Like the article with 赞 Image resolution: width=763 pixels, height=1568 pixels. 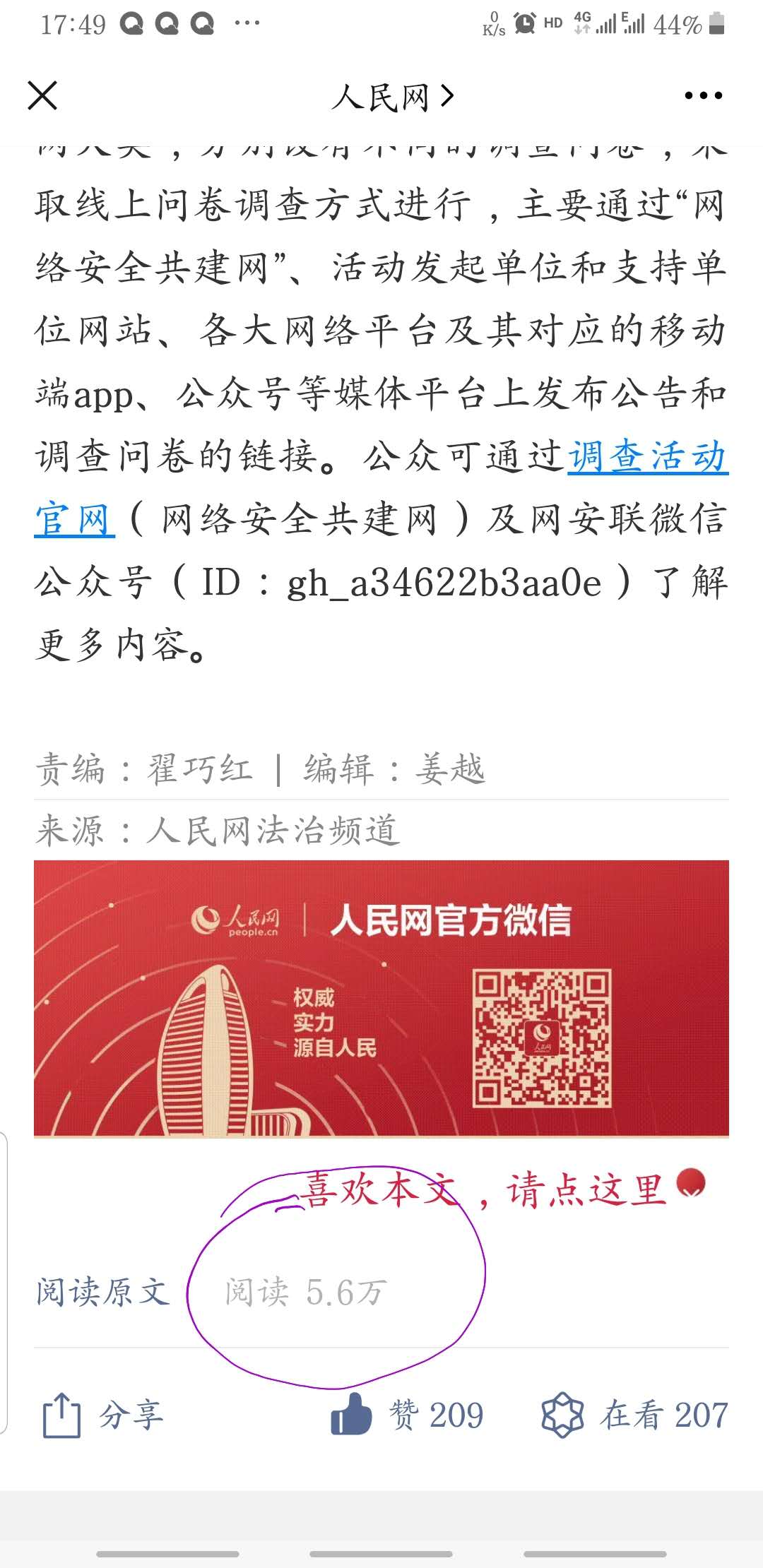click(x=406, y=1415)
